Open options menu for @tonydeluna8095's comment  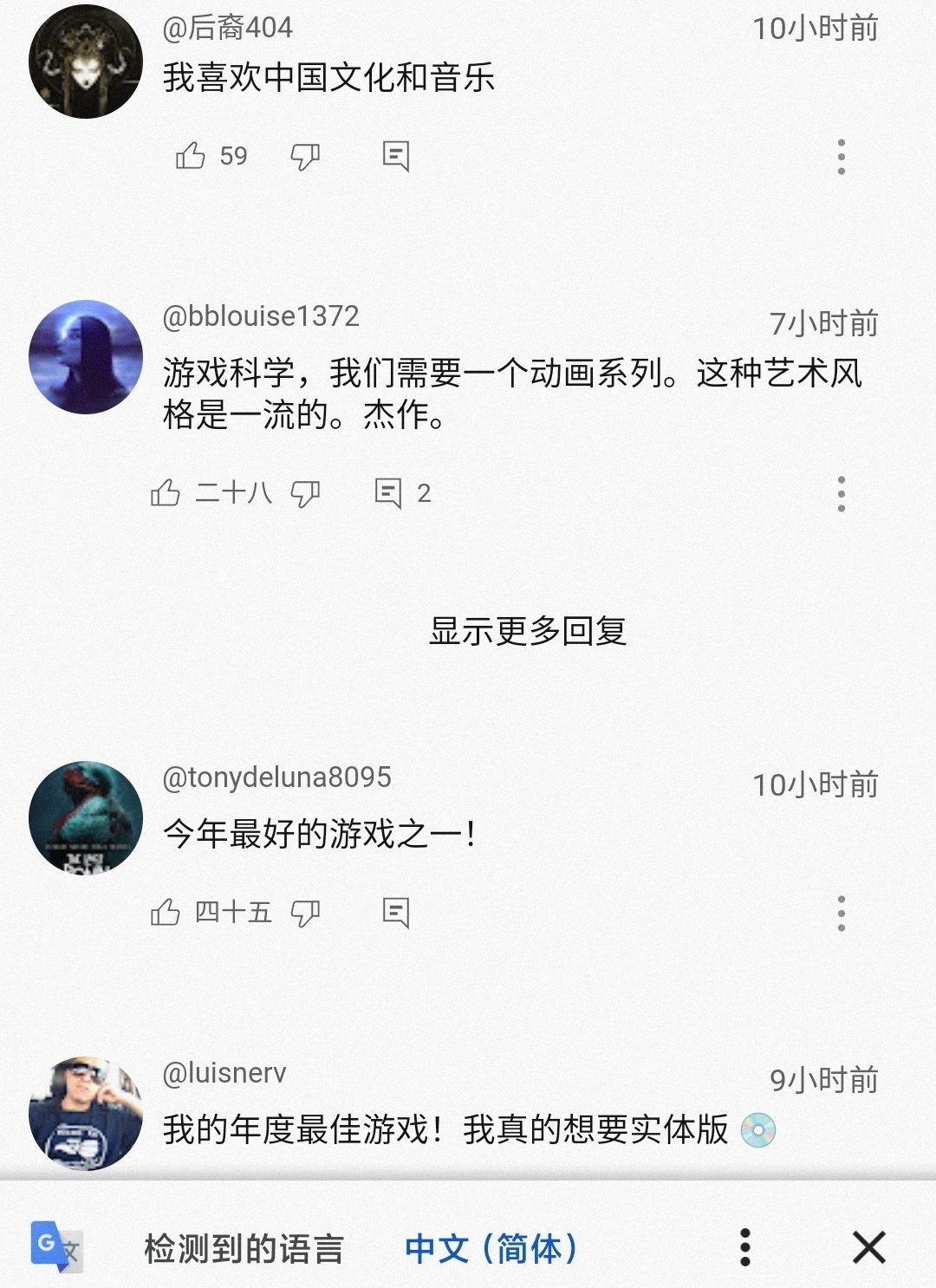point(841,913)
